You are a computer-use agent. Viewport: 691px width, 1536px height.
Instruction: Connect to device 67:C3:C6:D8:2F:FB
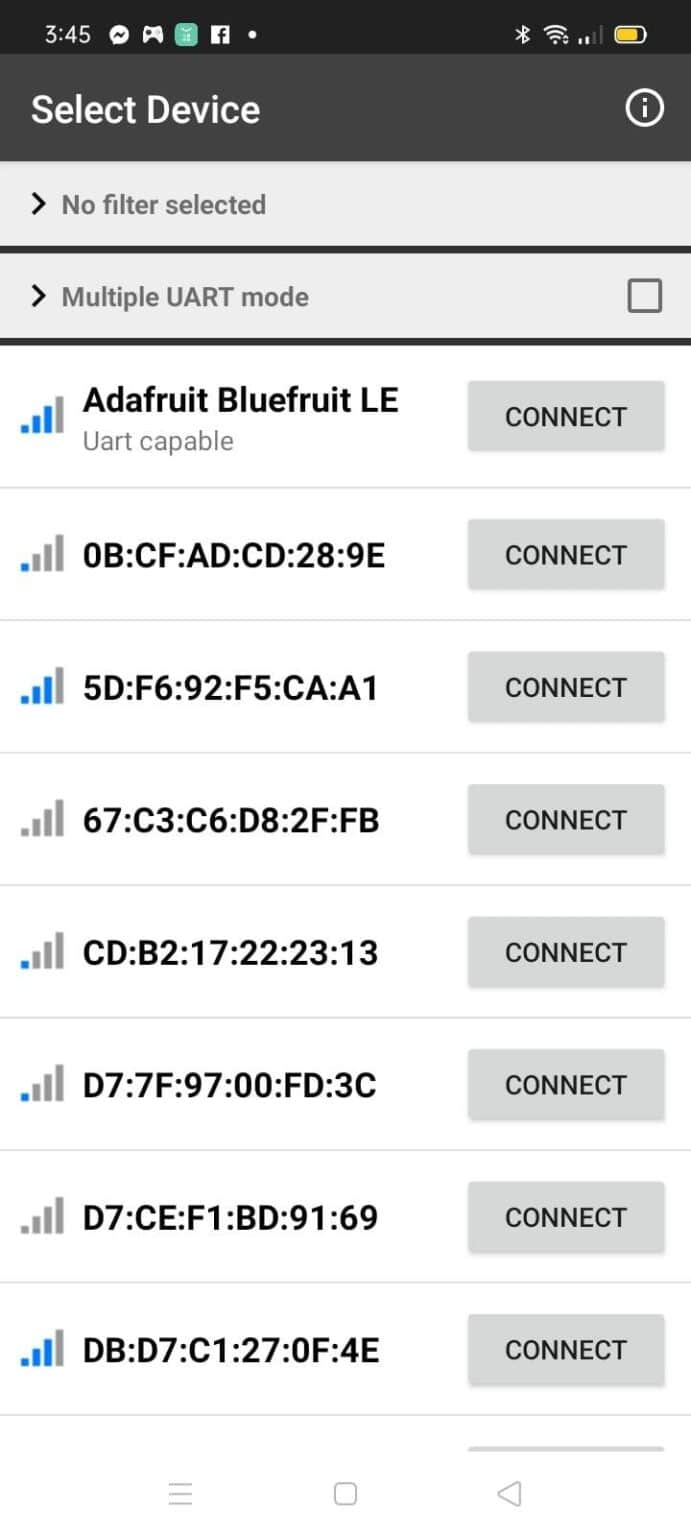[566, 820]
